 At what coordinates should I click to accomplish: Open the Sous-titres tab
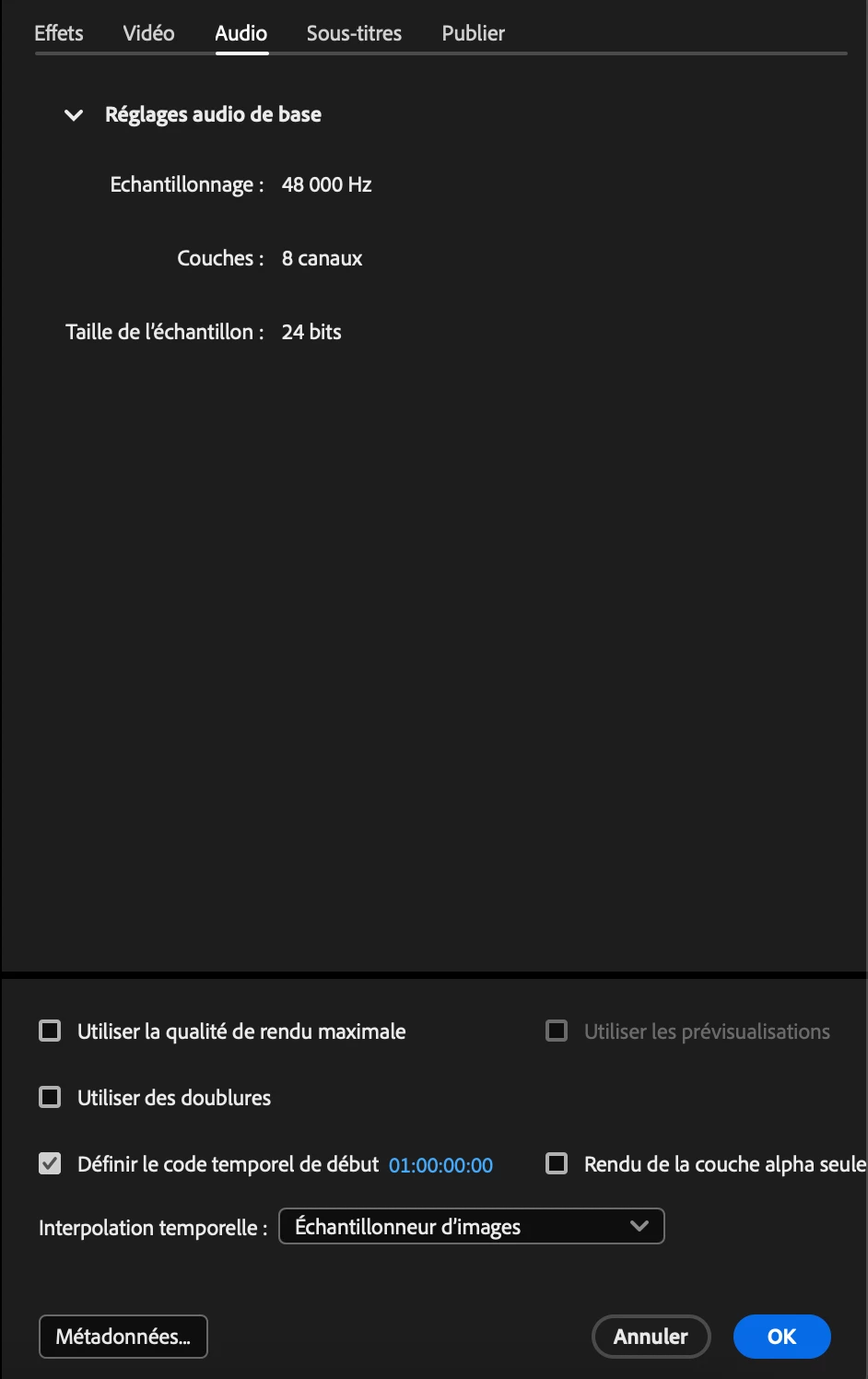click(x=354, y=33)
